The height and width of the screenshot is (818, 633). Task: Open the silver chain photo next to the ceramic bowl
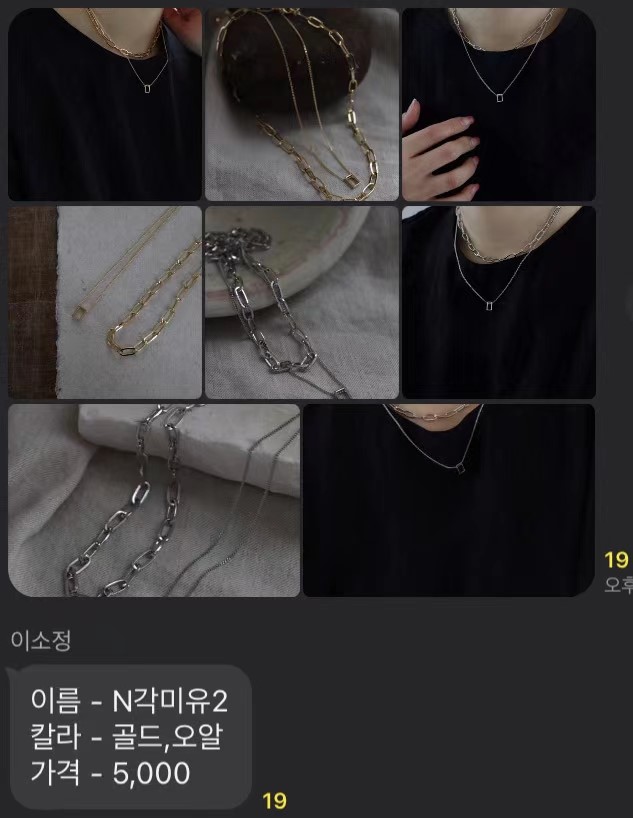[302, 302]
